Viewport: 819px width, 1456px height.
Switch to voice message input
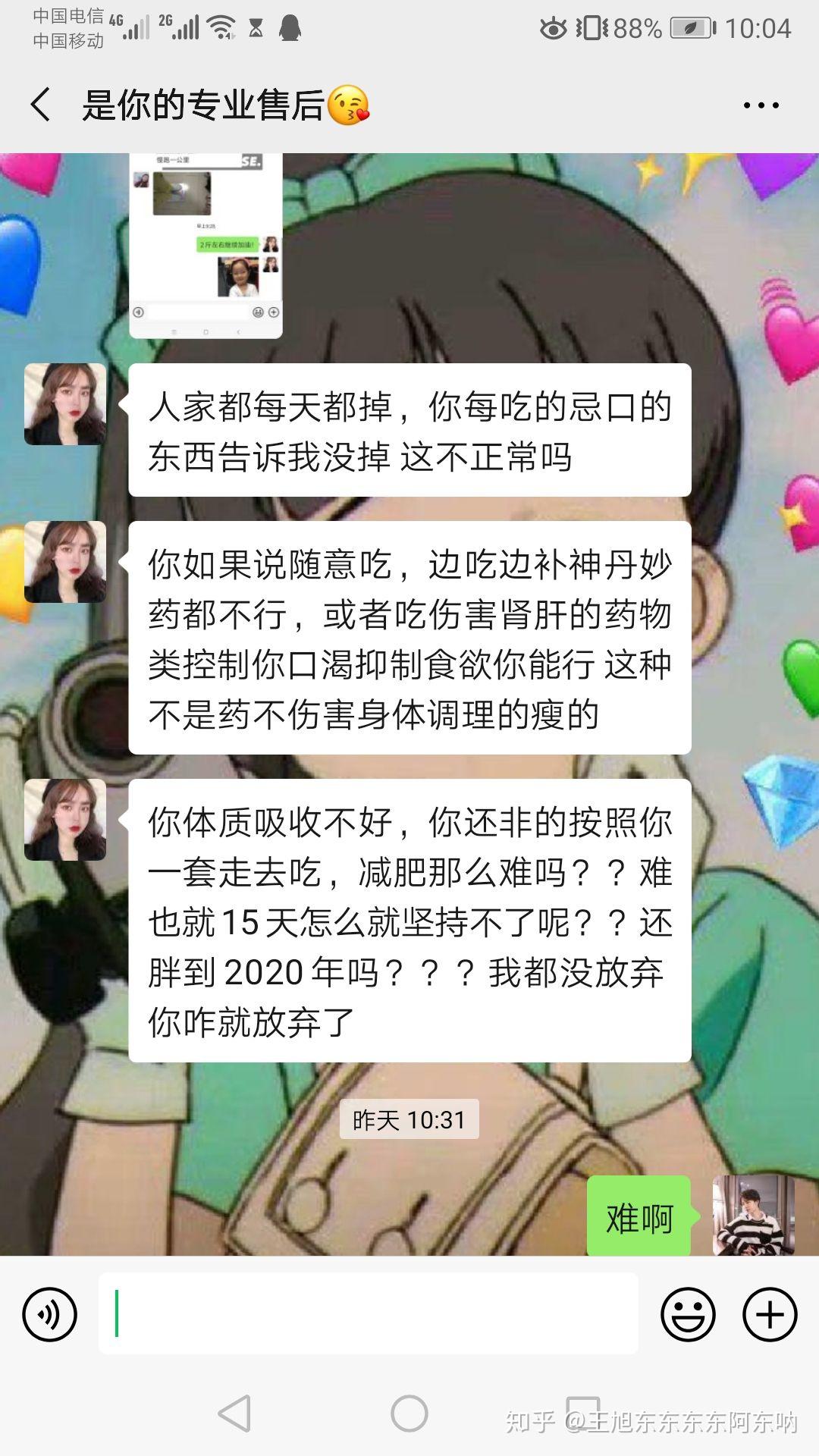(50, 1314)
